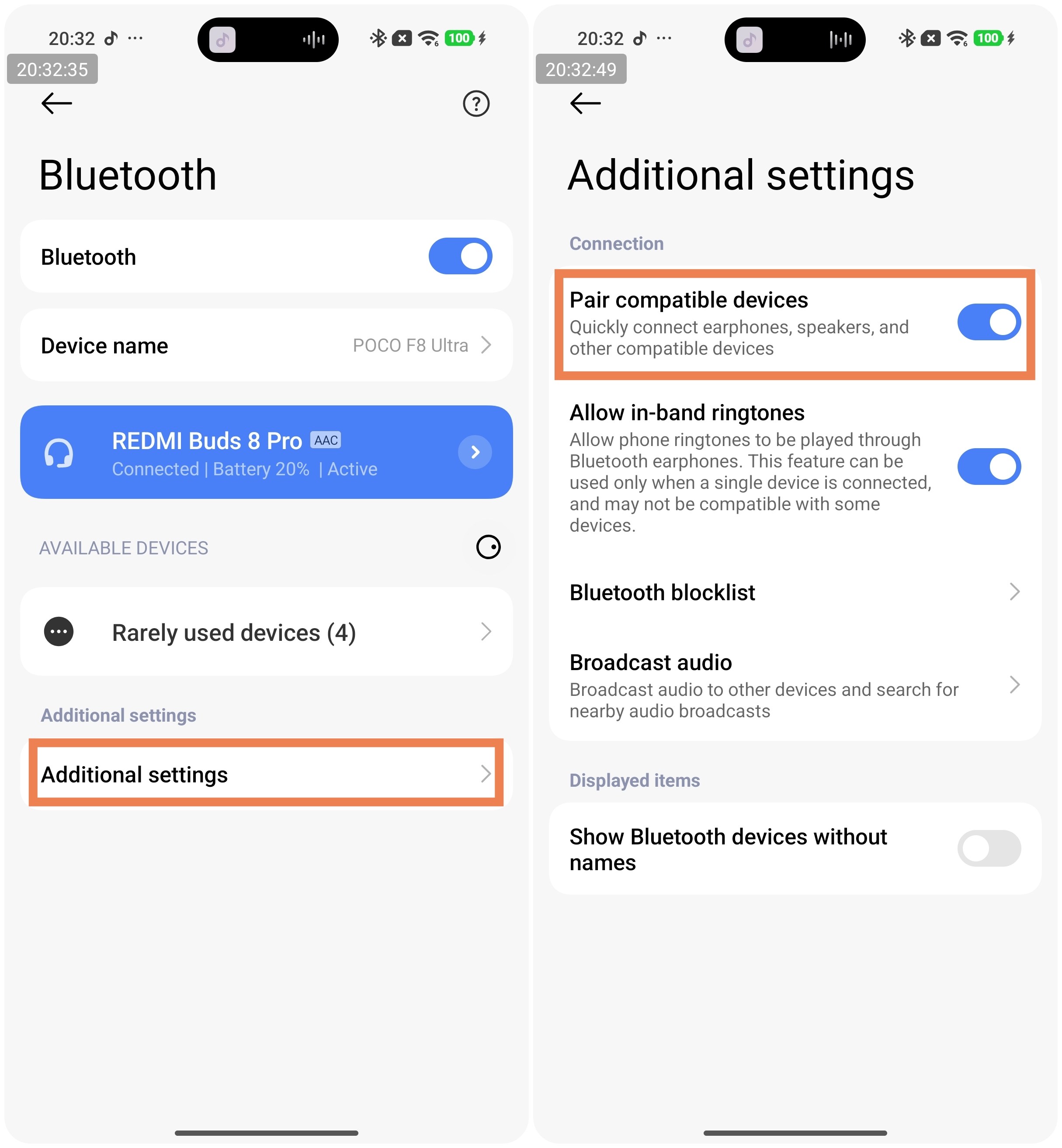The image size is (1062, 1148).
Task: Enable Show Bluetooth devices without names
Action: click(x=989, y=848)
